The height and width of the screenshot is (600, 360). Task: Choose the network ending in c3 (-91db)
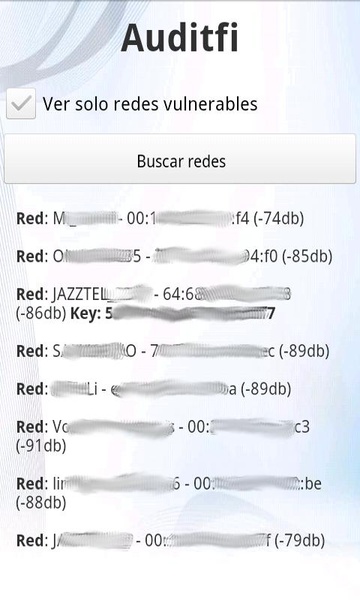point(163,436)
